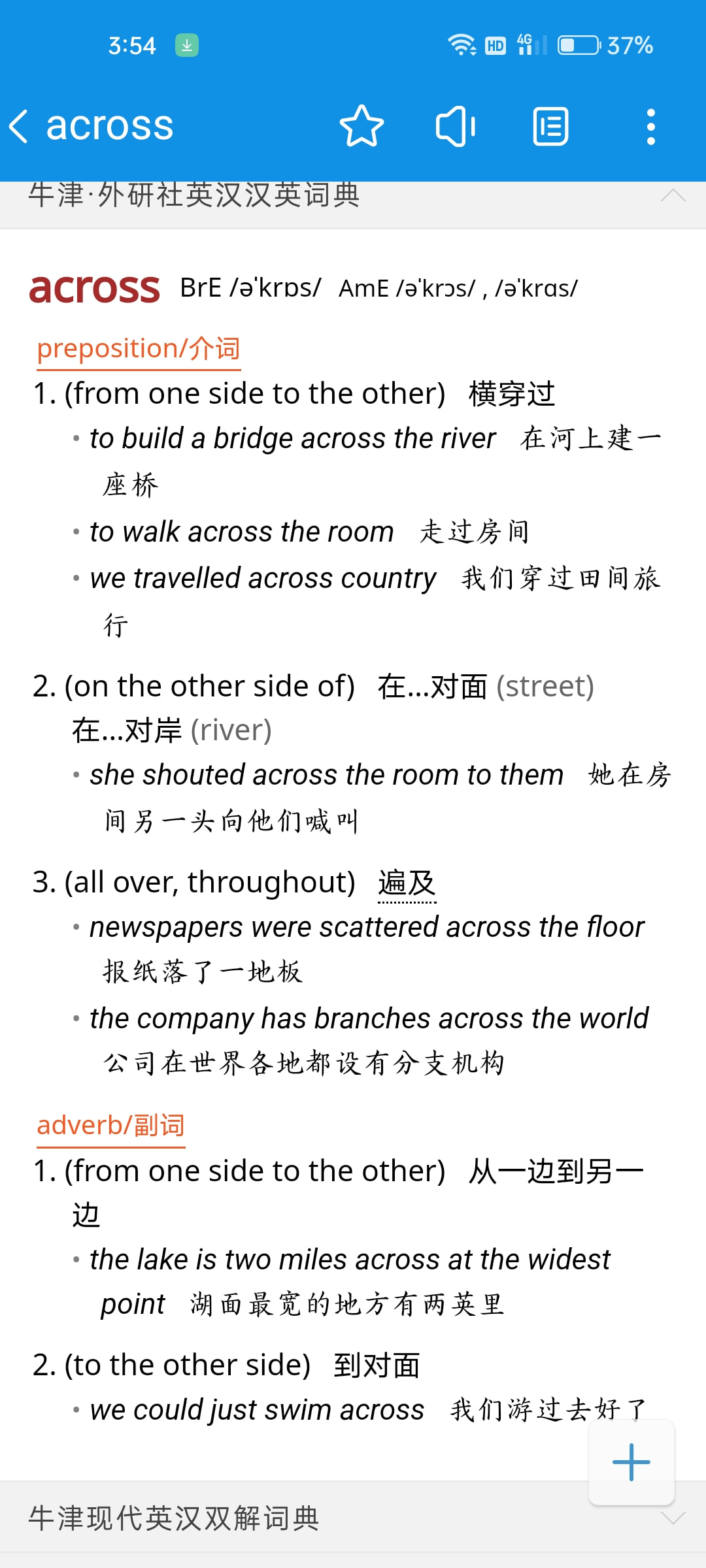The image size is (706, 1568).
Task: Add across to favorites with the star
Action: tap(361, 126)
